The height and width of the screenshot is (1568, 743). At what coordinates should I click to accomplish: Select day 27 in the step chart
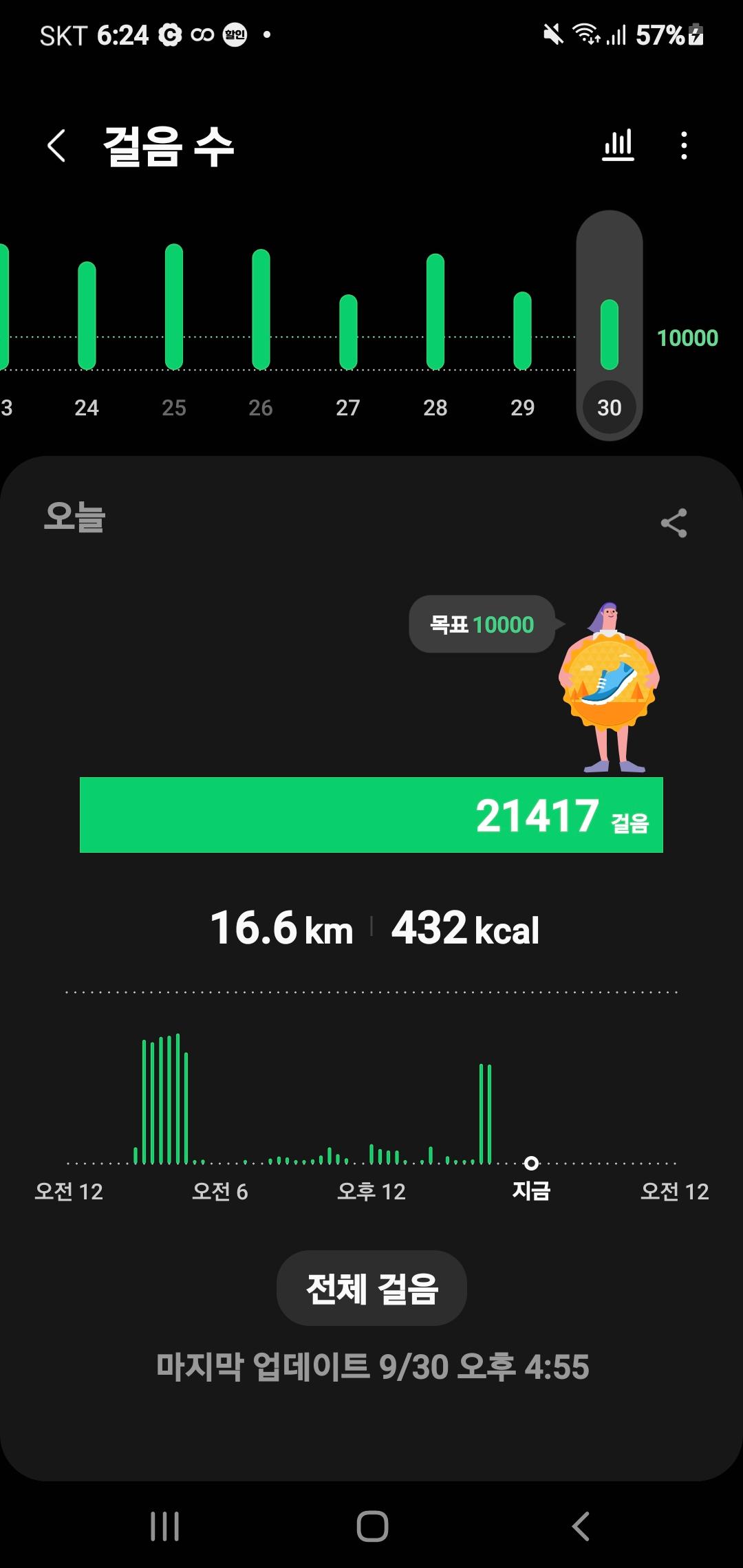click(348, 330)
